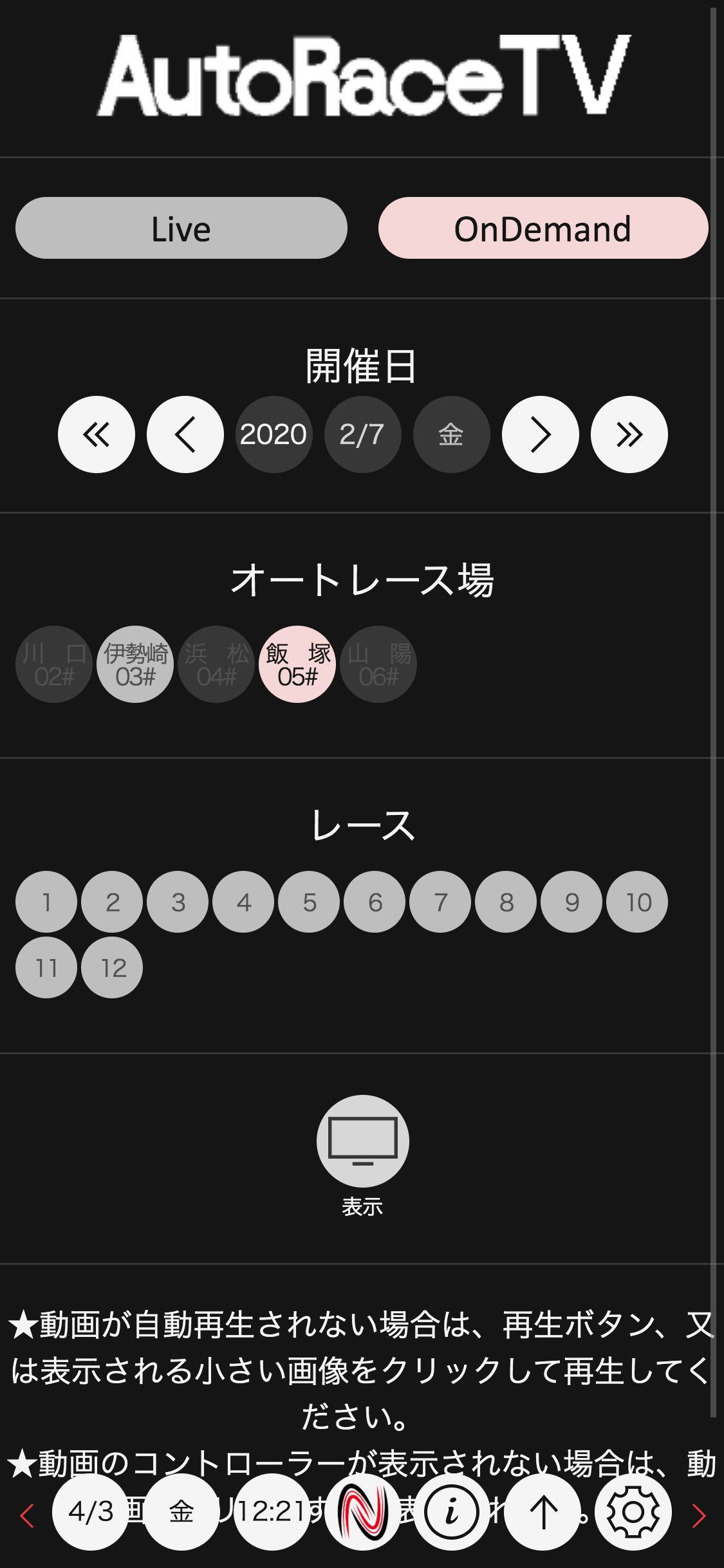Pick race number 12
724x1568 pixels.
(112, 967)
